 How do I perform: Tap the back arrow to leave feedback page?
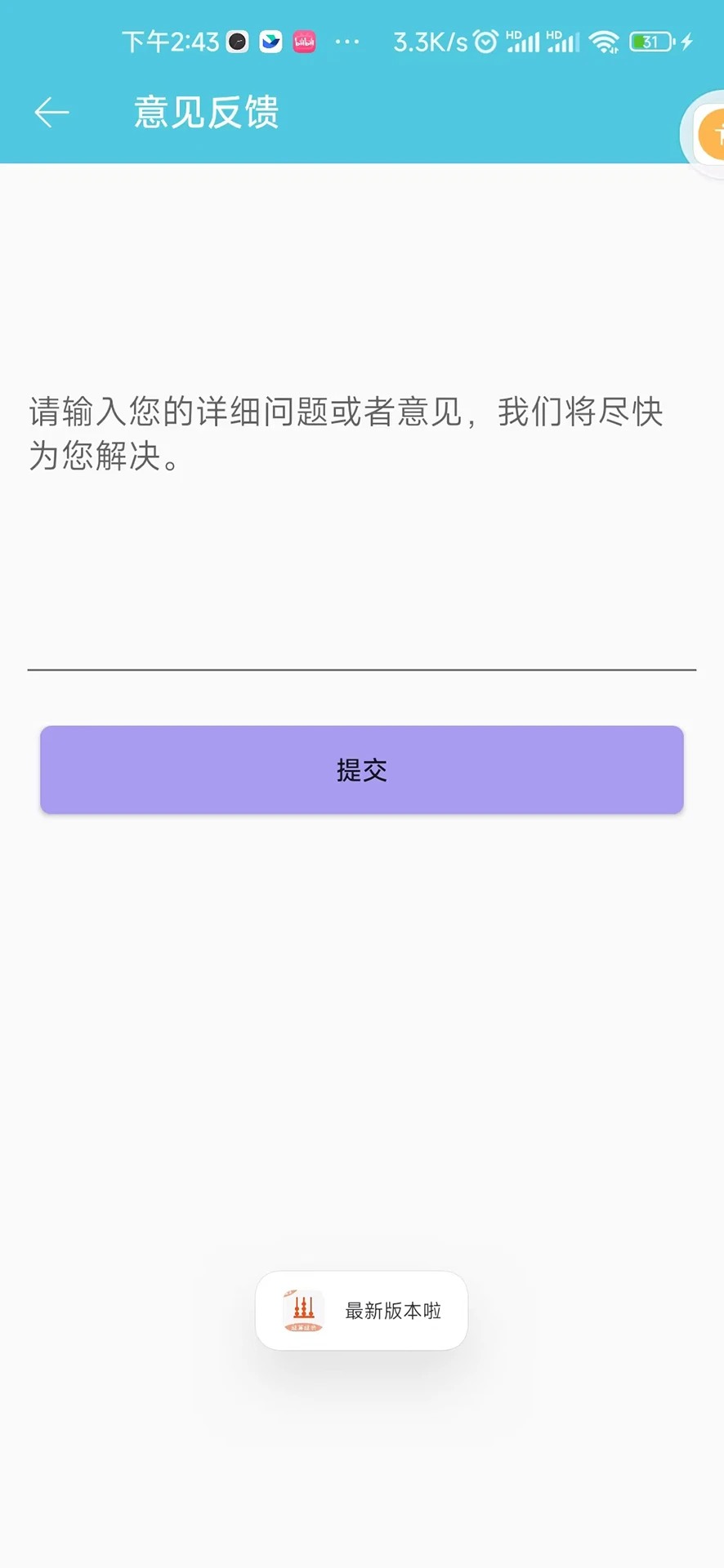pyautogui.click(x=51, y=112)
